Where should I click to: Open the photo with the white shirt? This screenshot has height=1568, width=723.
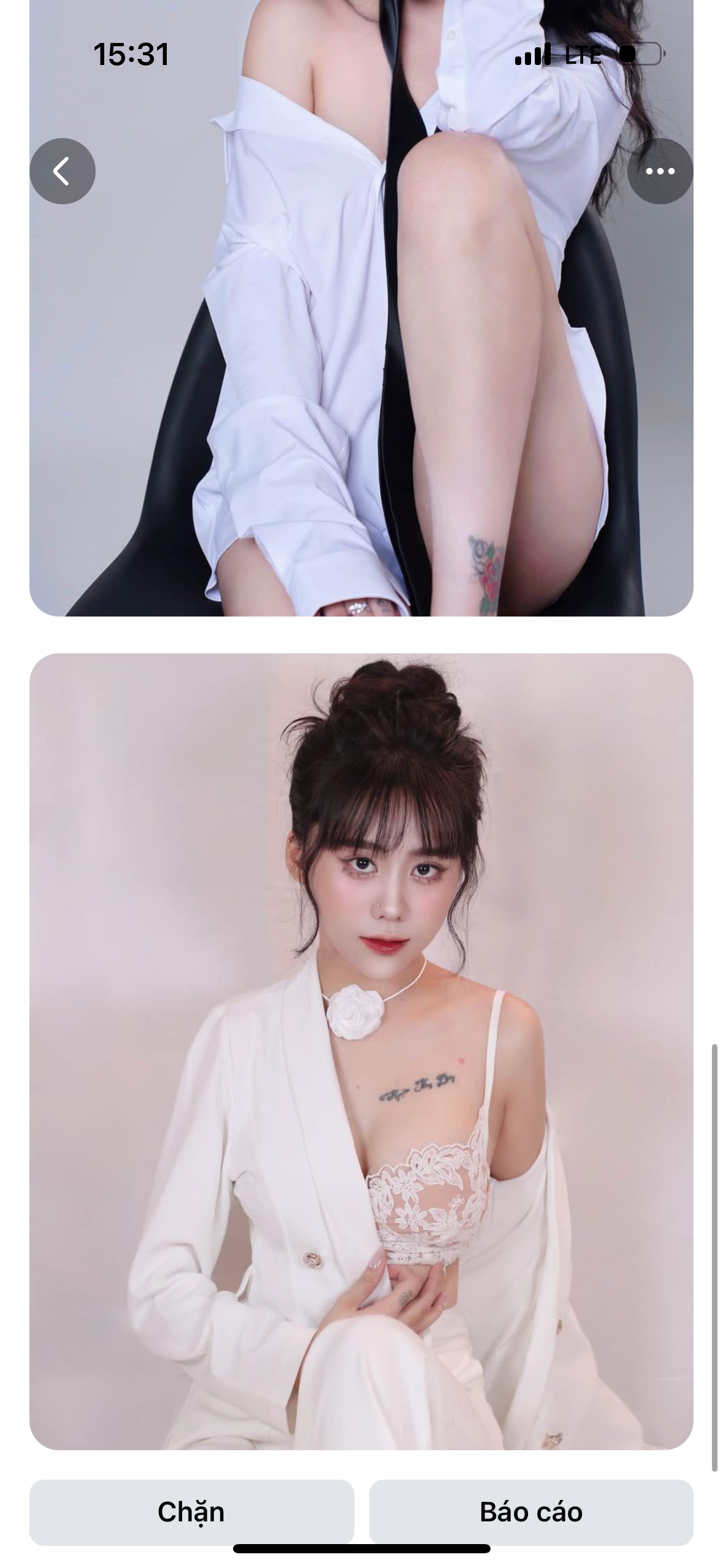(x=361, y=368)
